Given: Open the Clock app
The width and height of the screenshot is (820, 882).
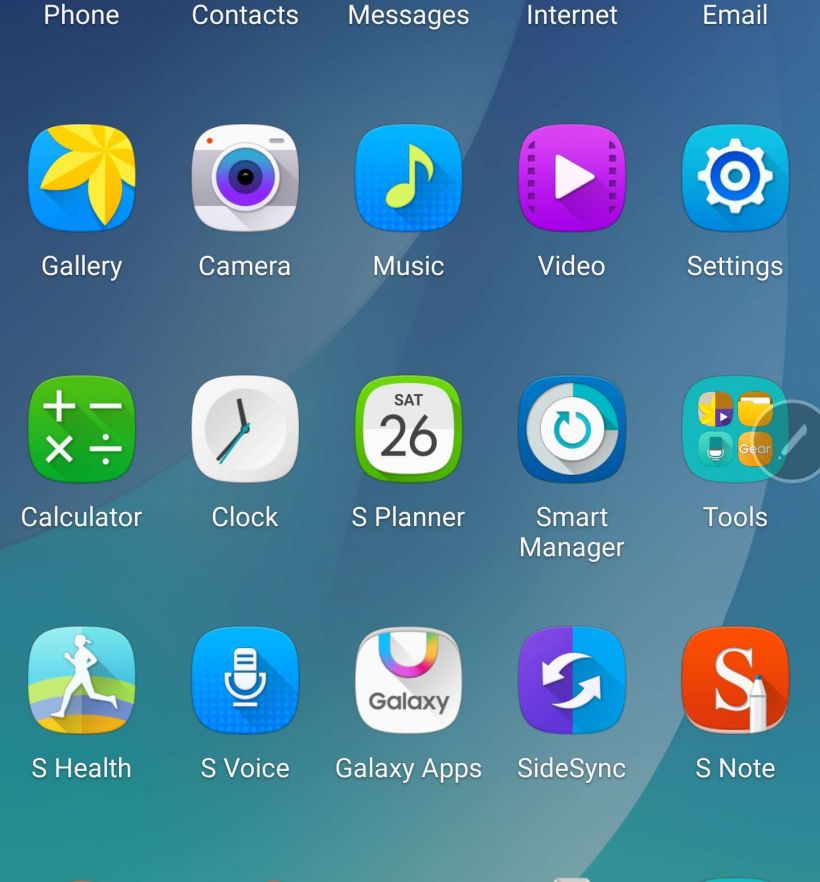Looking at the screenshot, I should click(x=245, y=430).
